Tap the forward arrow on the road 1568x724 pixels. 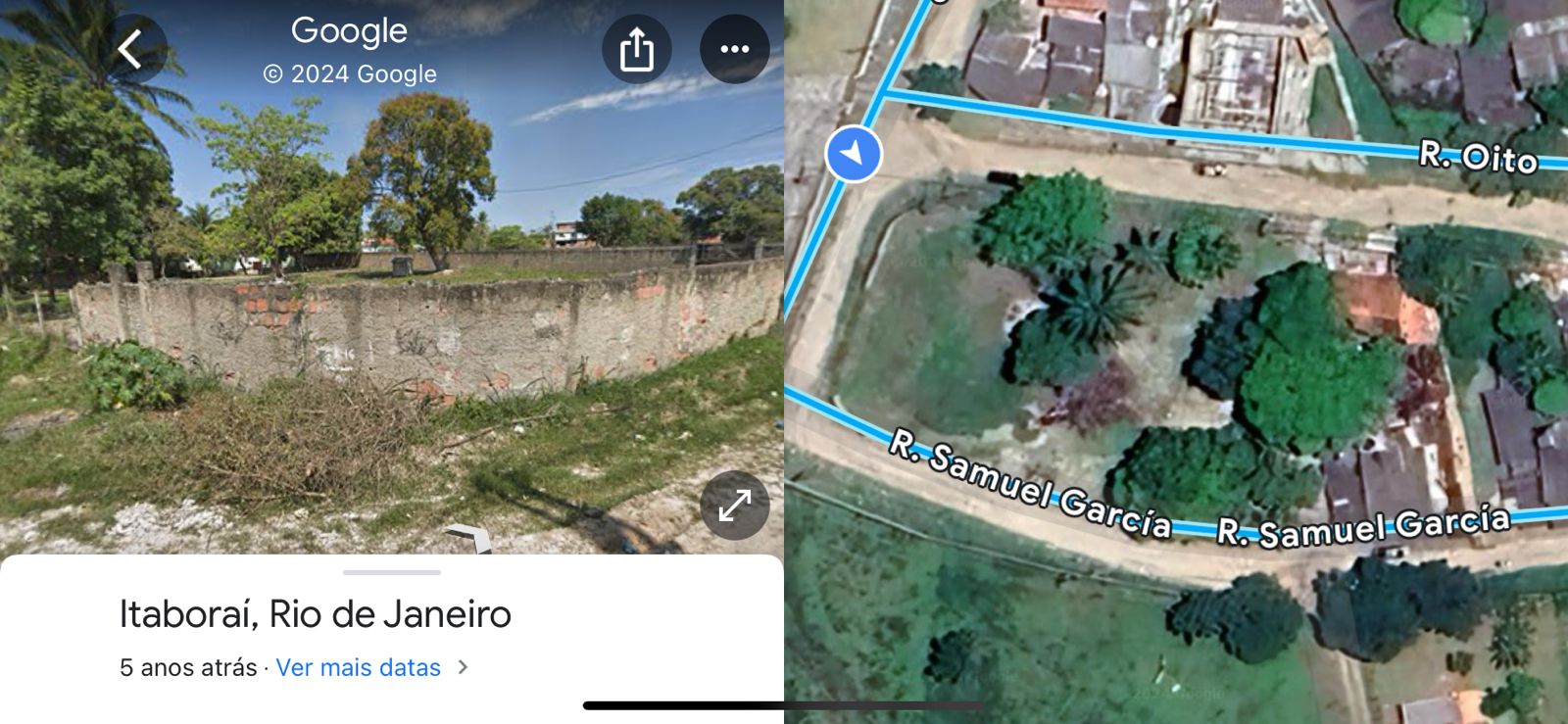pos(470,538)
